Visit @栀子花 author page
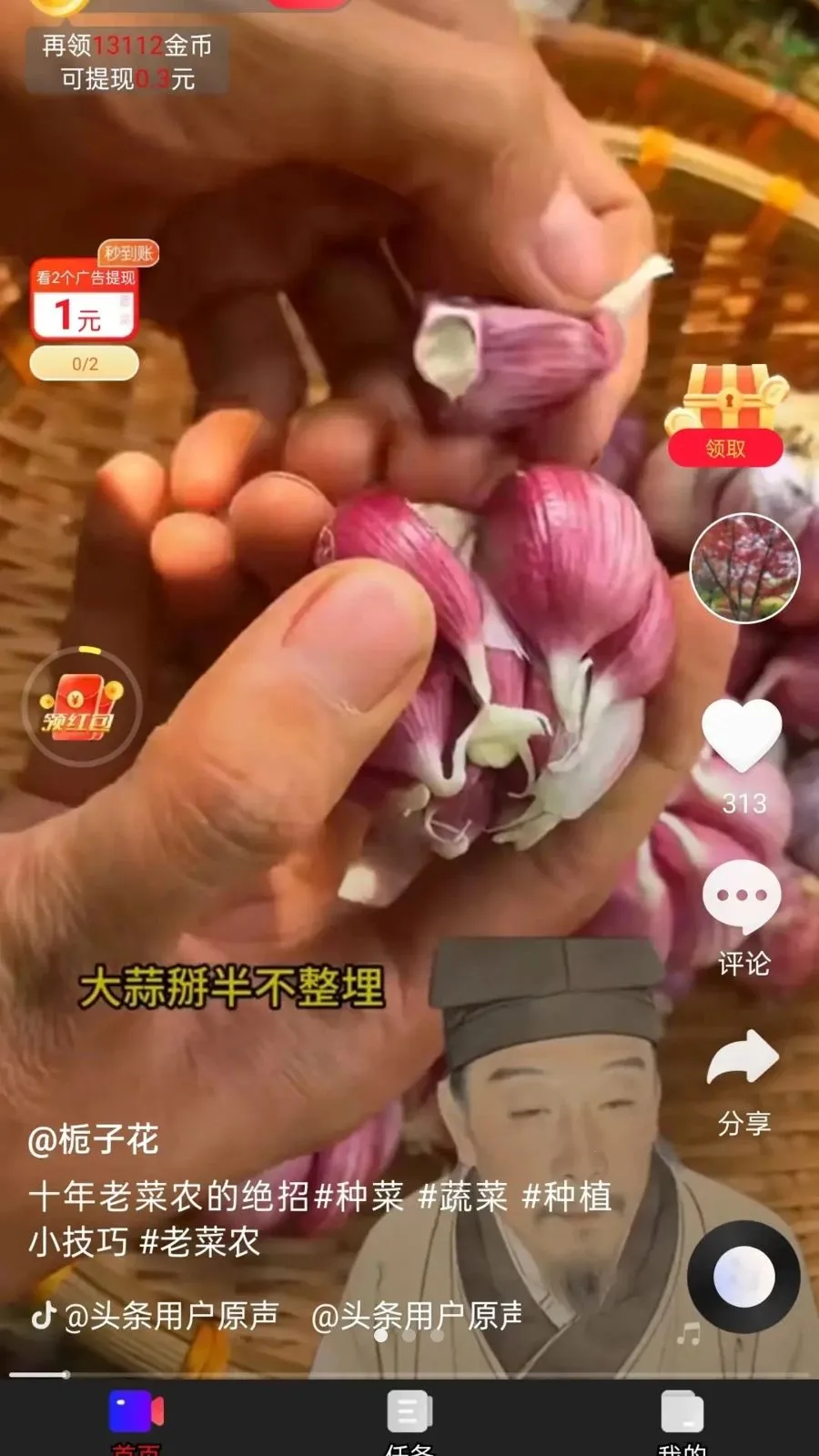 94,1139
